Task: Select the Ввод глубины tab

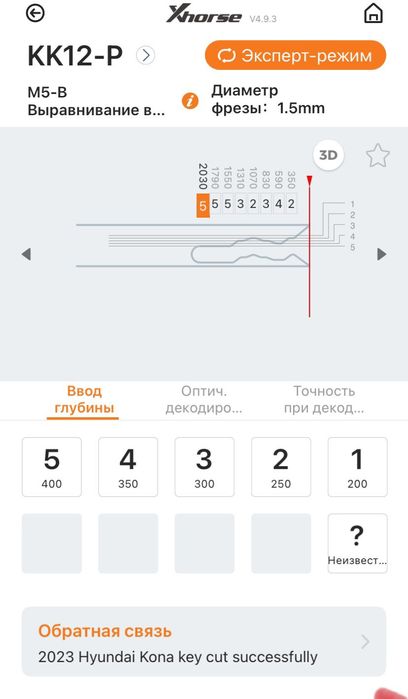Action: pos(83,400)
